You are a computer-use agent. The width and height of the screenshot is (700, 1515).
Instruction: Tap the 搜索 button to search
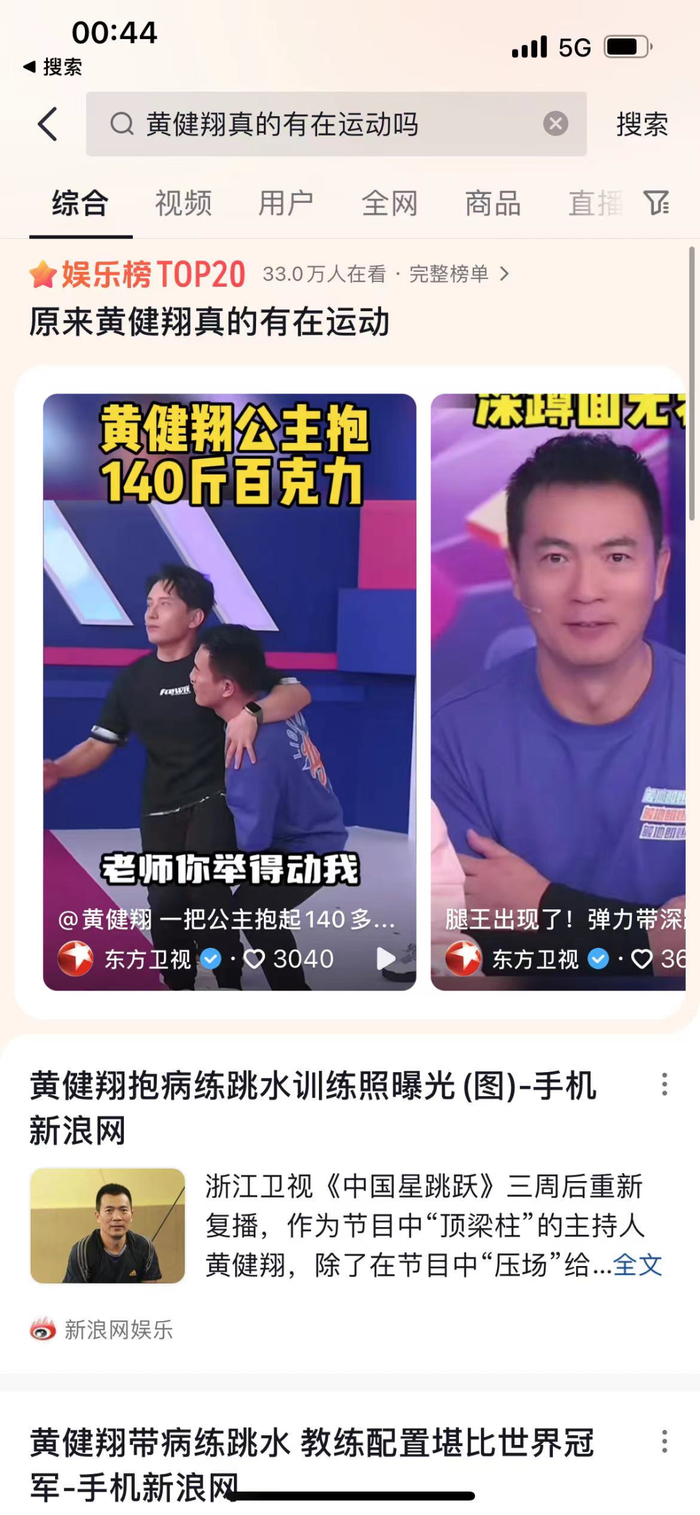642,124
